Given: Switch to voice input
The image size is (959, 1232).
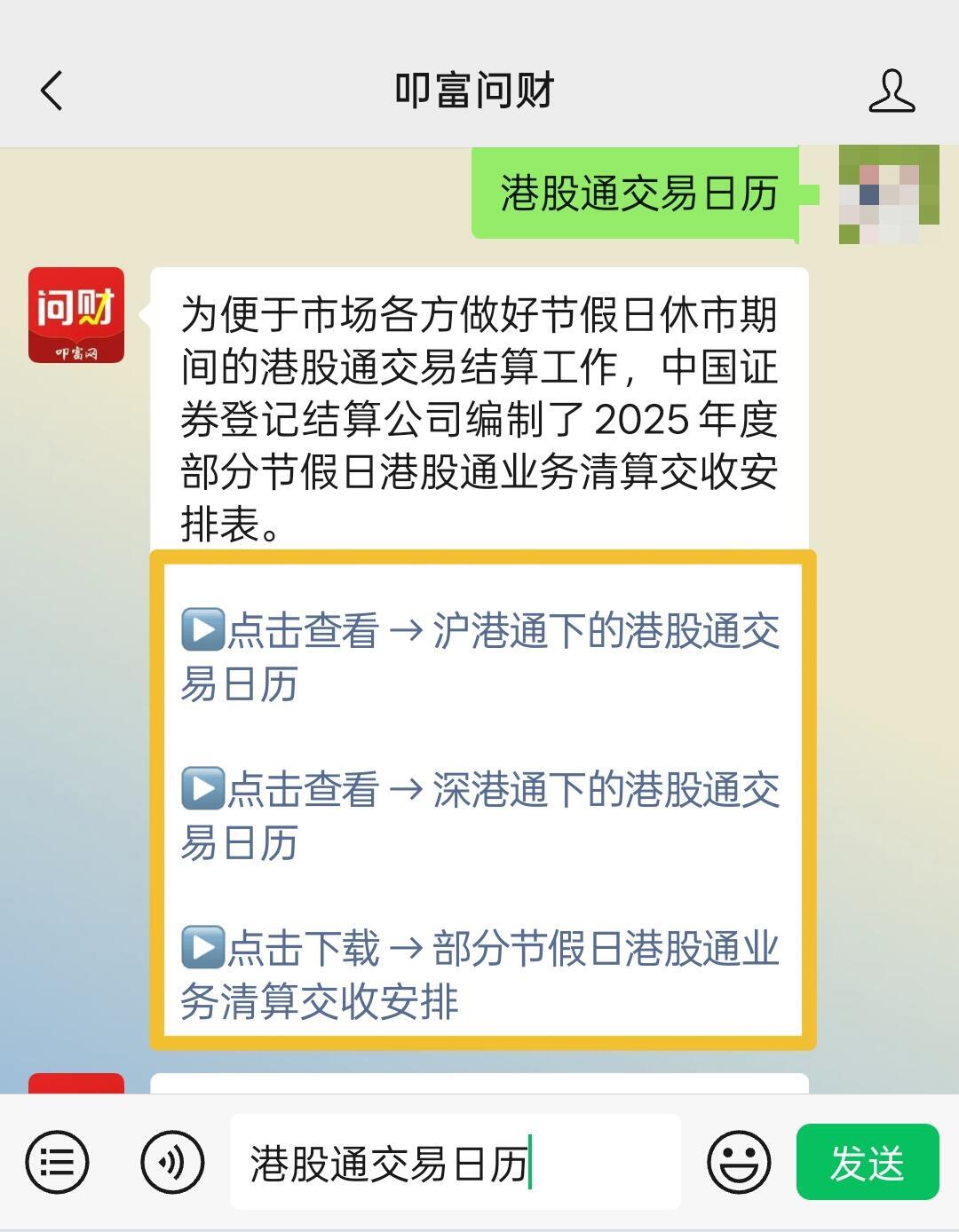Looking at the screenshot, I should (x=172, y=1162).
